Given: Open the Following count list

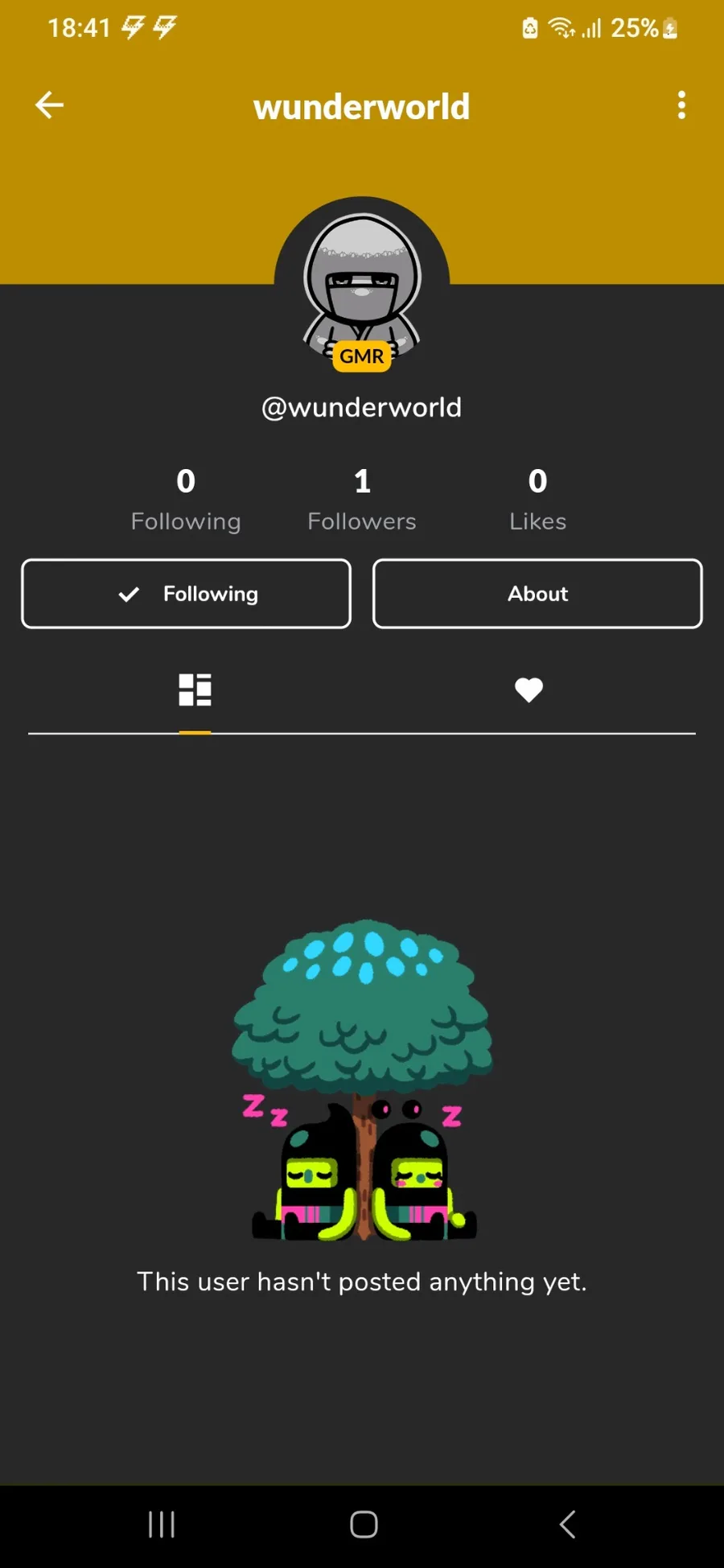Looking at the screenshot, I should click(186, 500).
